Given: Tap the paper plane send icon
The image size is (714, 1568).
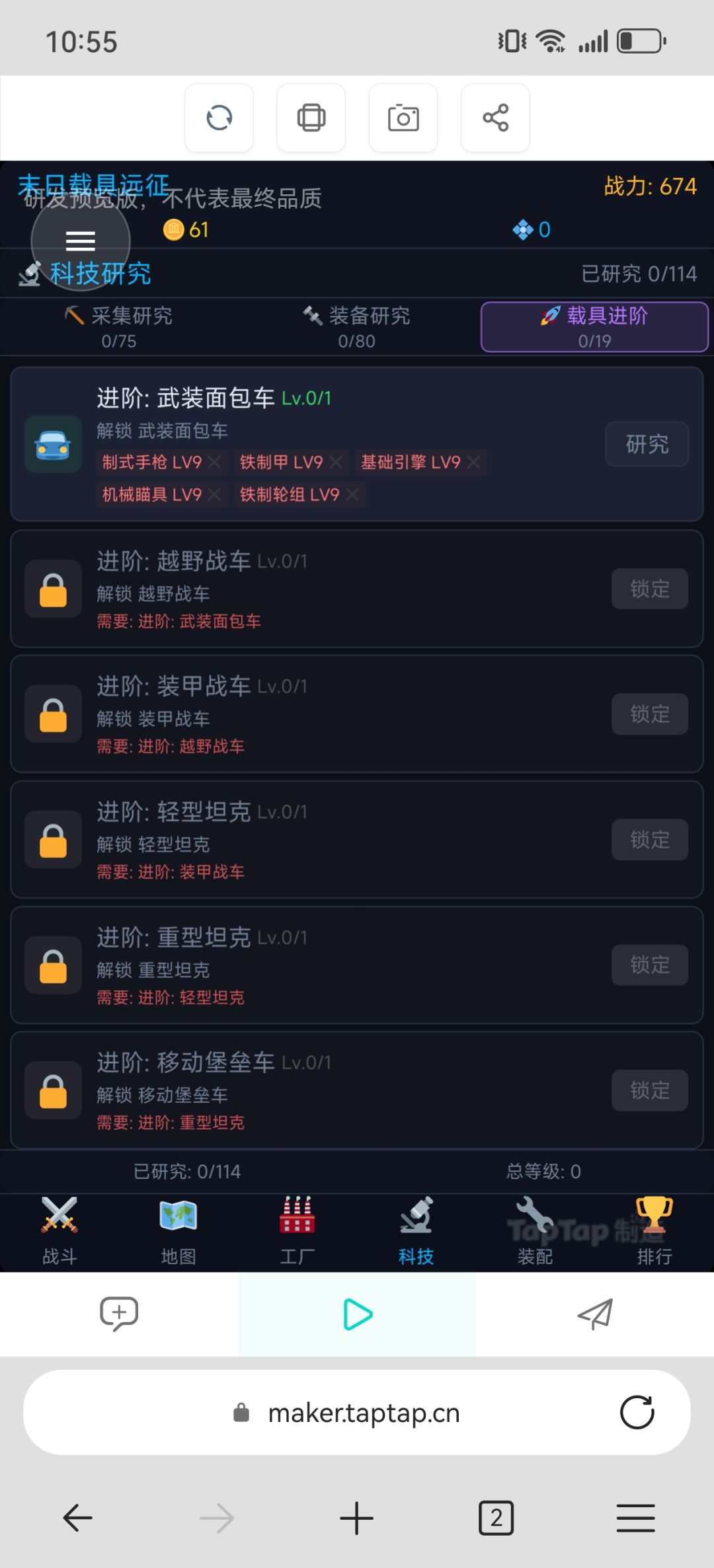Looking at the screenshot, I should pyautogui.click(x=595, y=1314).
